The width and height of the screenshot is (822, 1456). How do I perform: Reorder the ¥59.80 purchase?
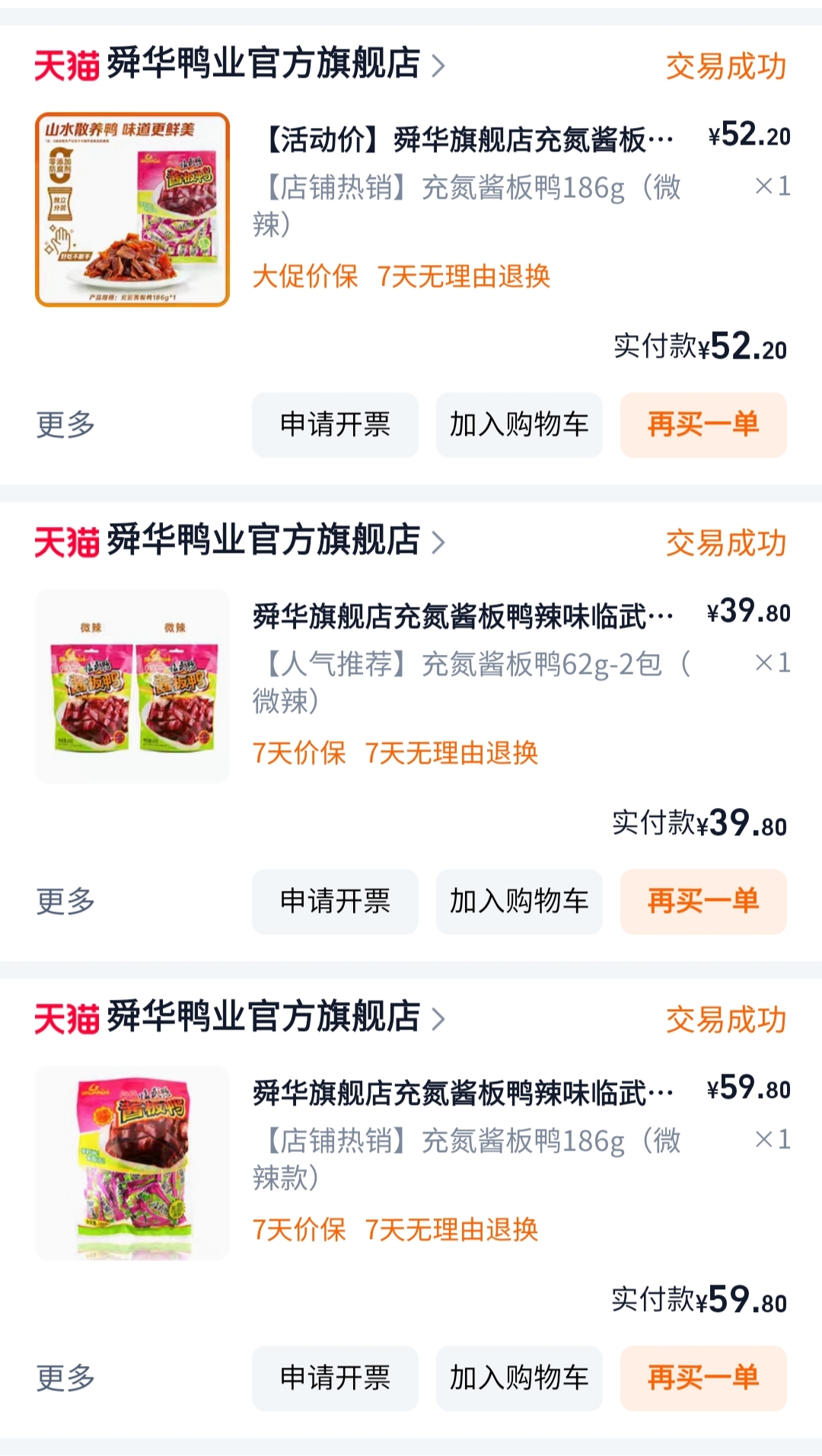pos(703,1378)
